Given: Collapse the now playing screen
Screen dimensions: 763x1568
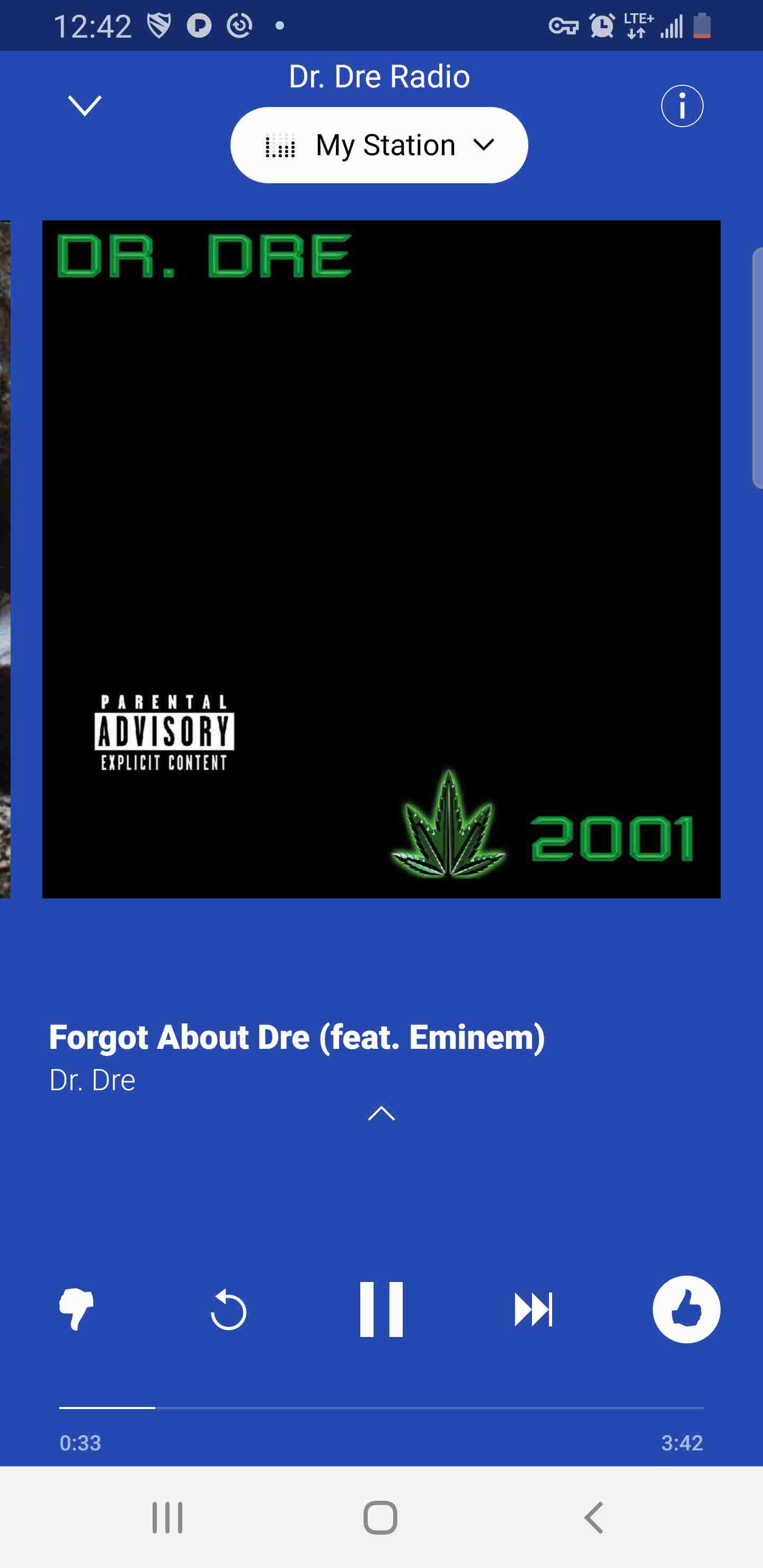Looking at the screenshot, I should [x=85, y=106].
